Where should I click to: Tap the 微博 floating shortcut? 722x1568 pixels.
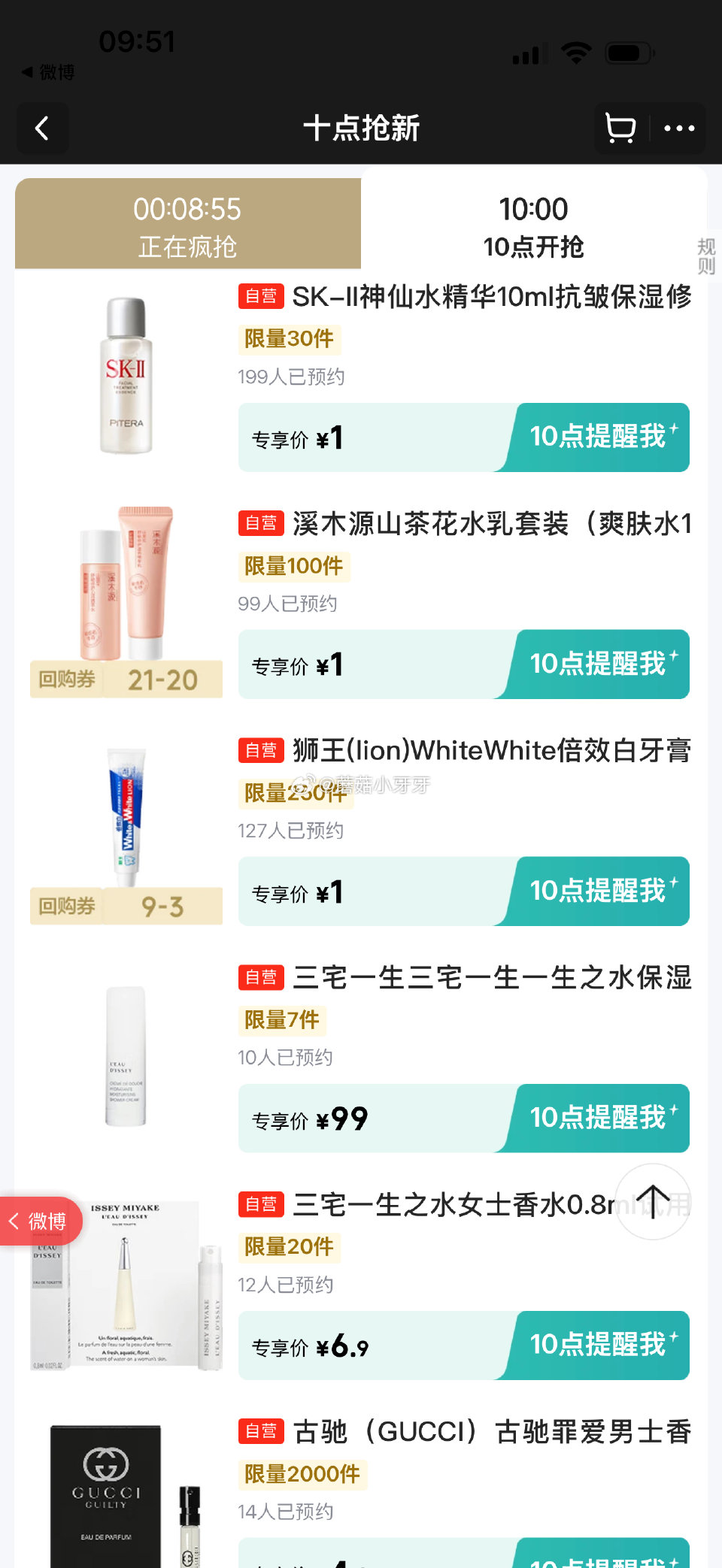(x=41, y=1221)
